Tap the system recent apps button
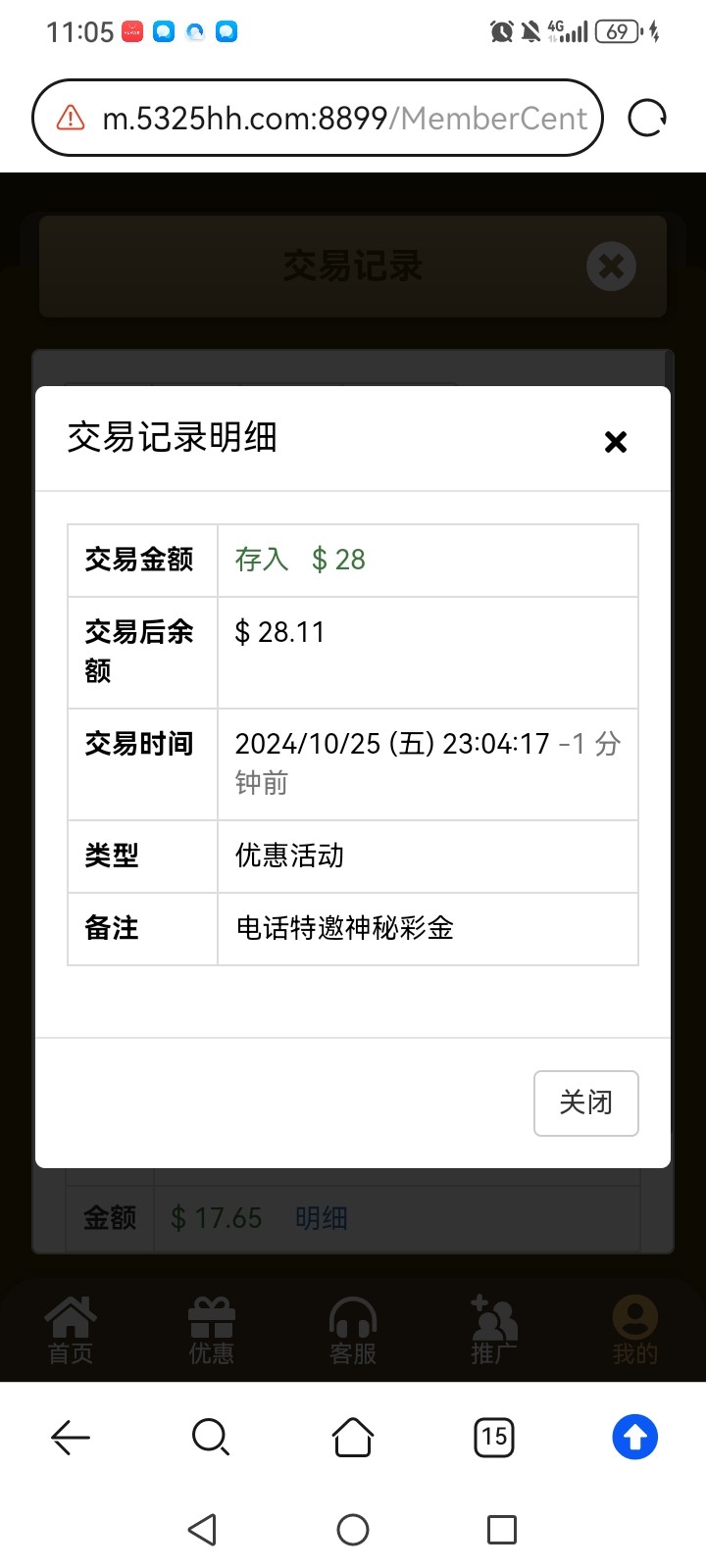 [x=502, y=1530]
